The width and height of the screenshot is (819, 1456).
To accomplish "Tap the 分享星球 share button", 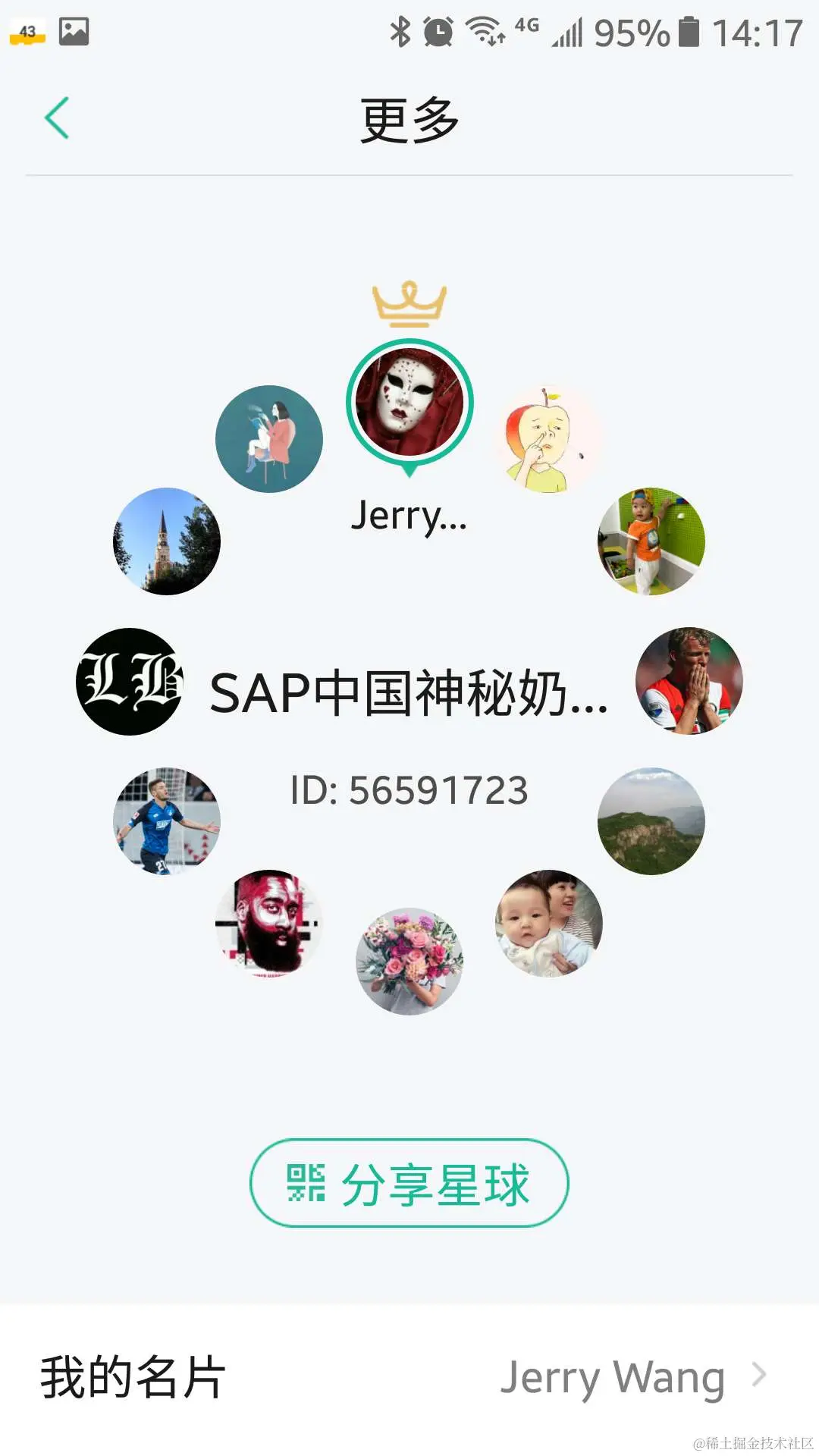I will pyautogui.click(x=409, y=1183).
